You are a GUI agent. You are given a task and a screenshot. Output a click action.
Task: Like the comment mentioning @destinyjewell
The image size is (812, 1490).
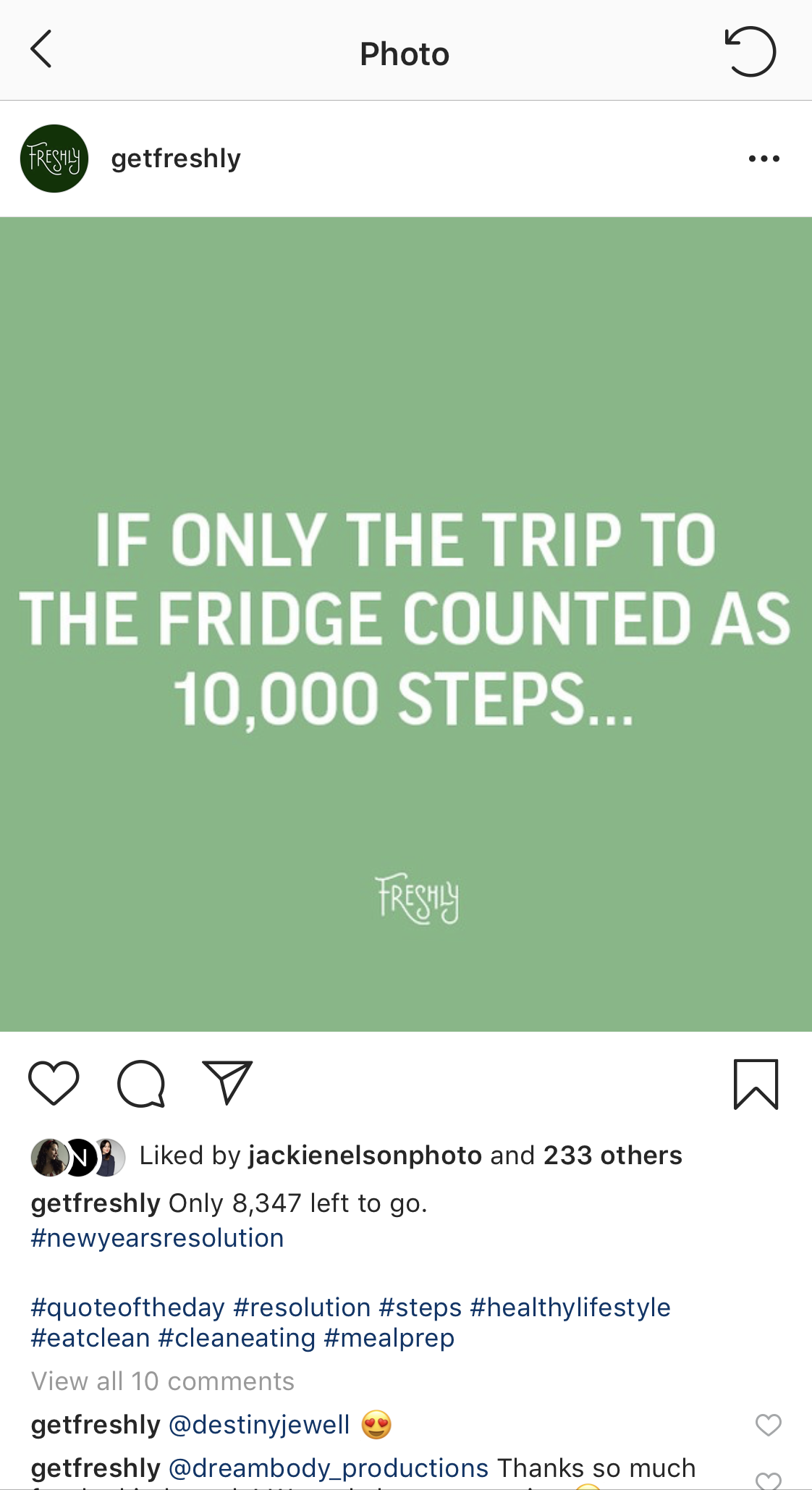(x=768, y=1425)
